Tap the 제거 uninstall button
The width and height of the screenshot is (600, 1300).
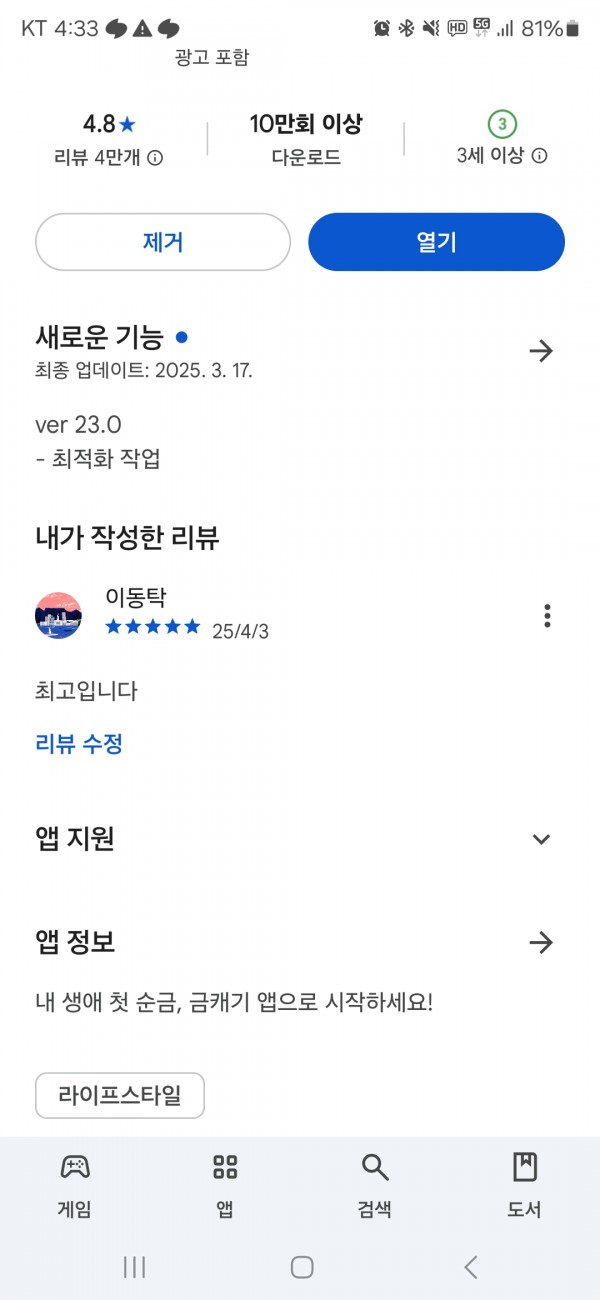click(163, 242)
